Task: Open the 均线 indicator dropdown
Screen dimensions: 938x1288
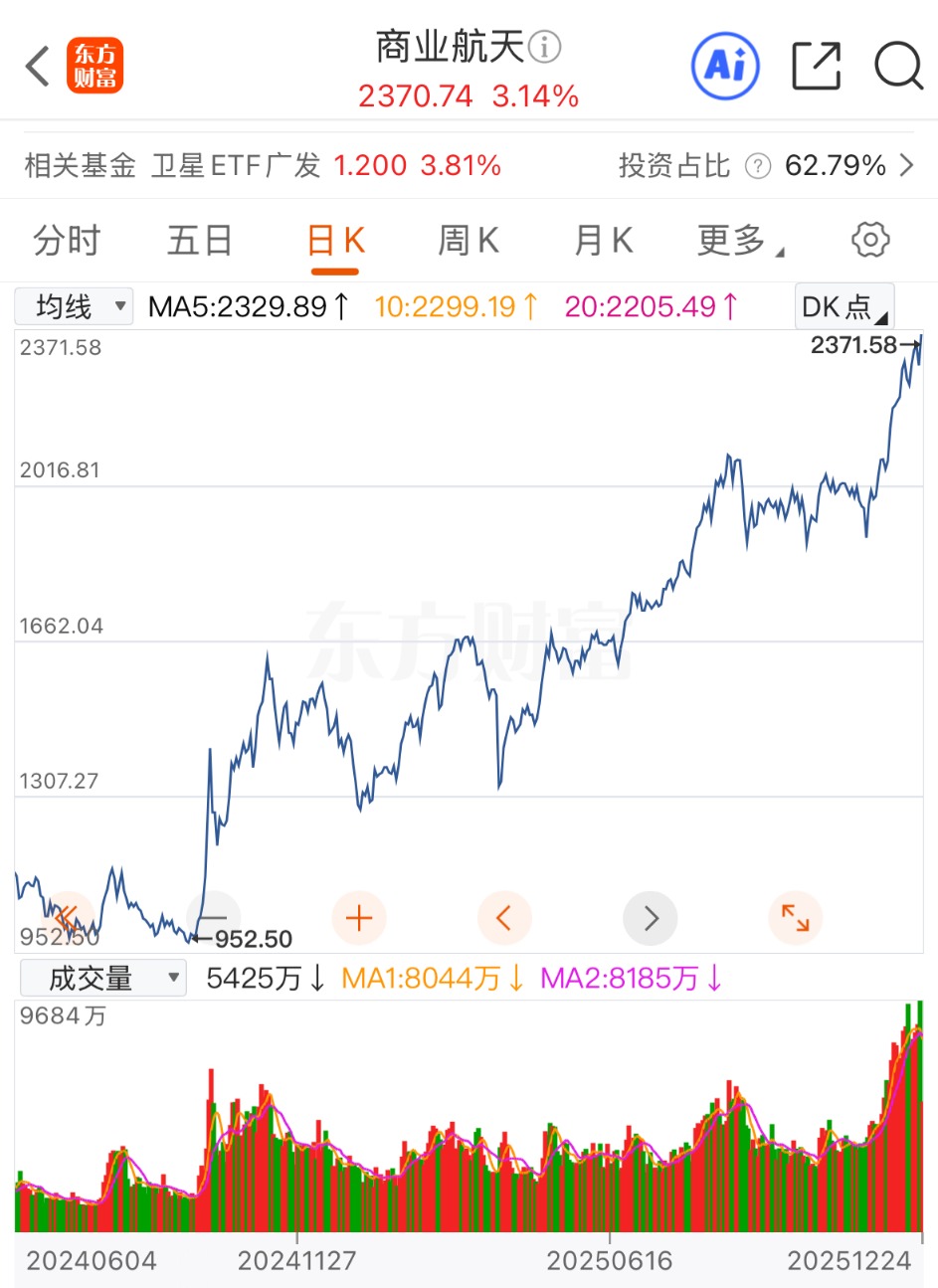Action: tap(75, 306)
